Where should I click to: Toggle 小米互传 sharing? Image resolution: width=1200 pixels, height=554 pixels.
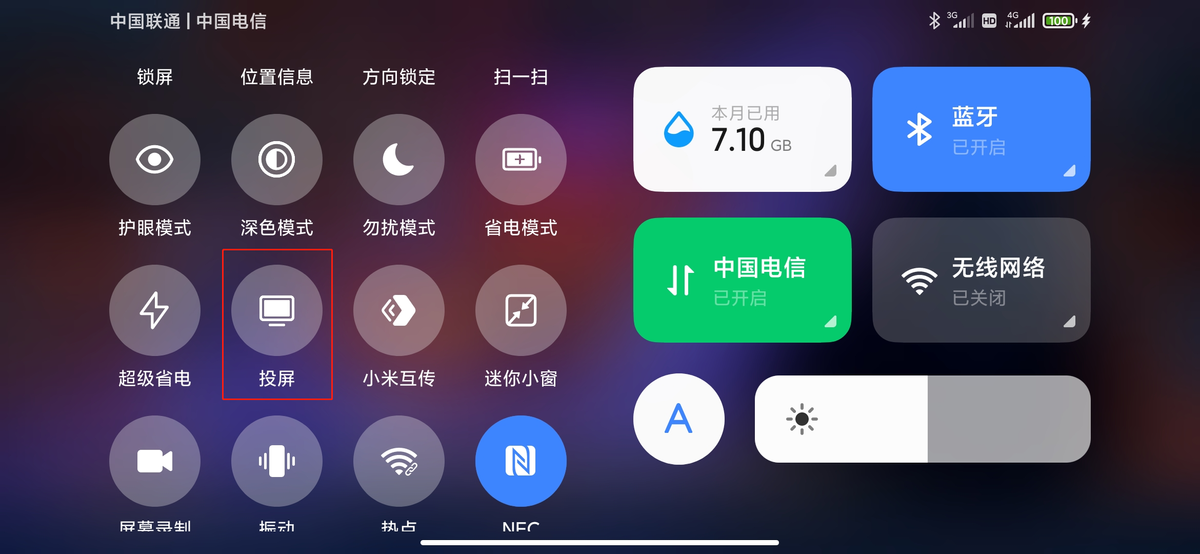tap(399, 311)
